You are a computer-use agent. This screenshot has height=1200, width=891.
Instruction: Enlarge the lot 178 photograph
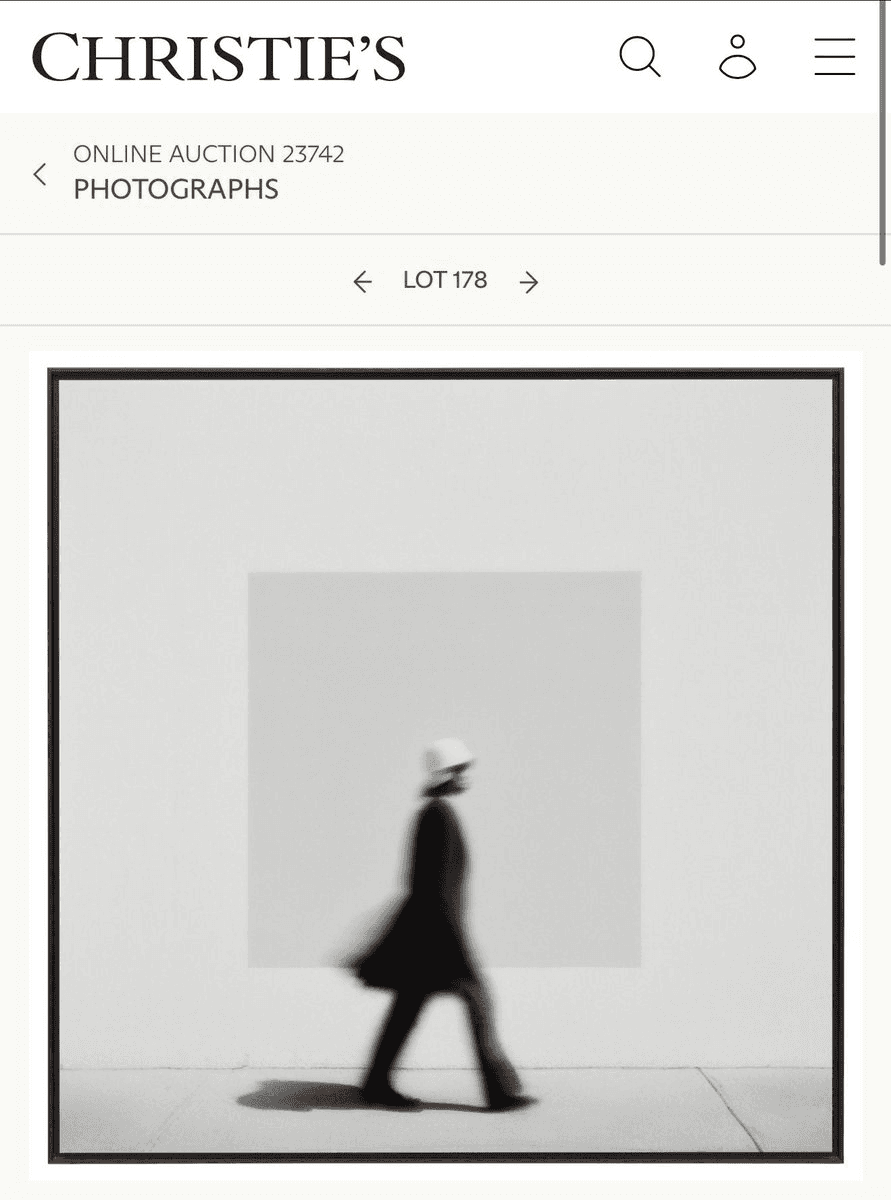pos(445,765)
